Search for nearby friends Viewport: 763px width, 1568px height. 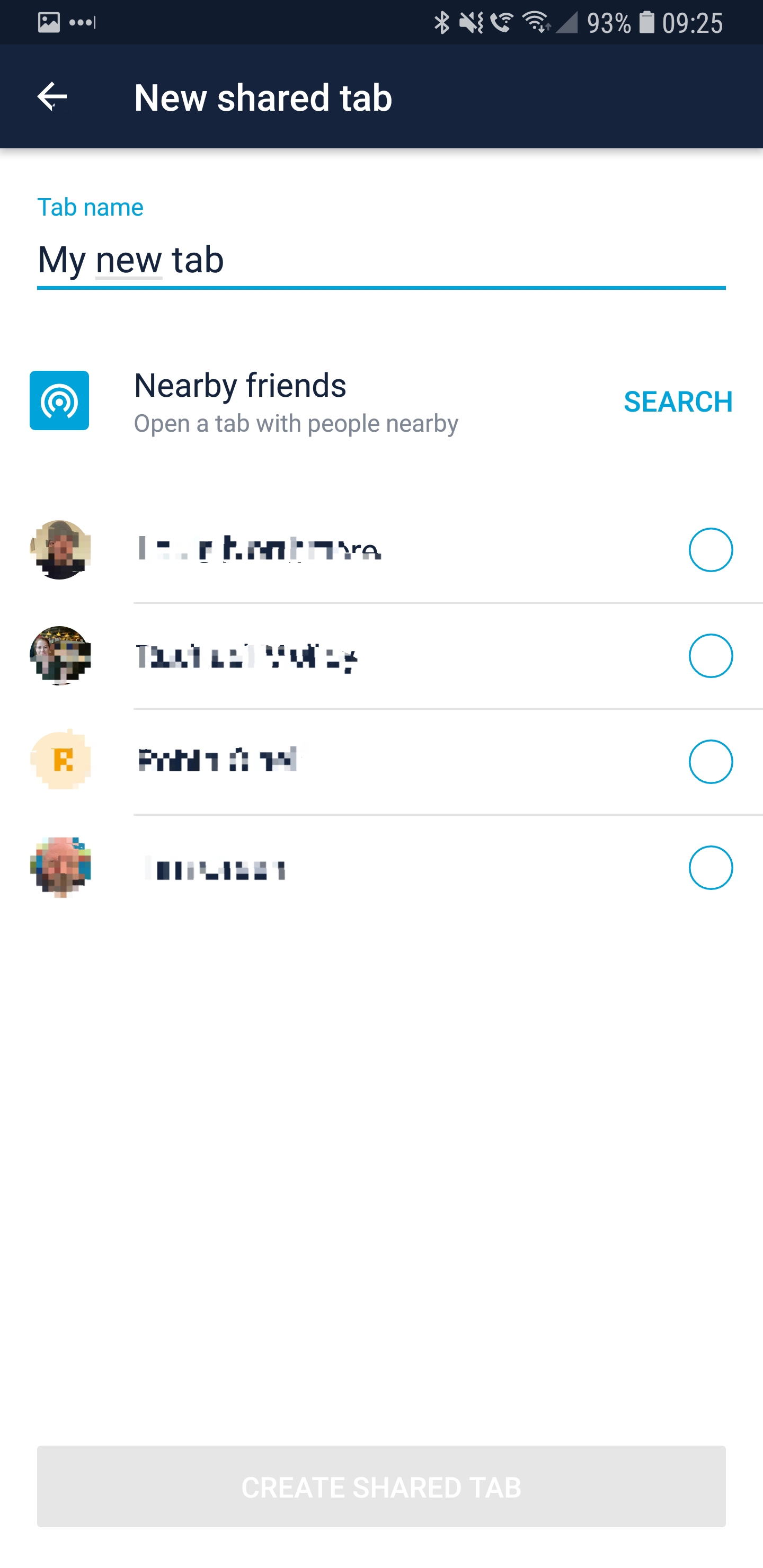[677, 402]
